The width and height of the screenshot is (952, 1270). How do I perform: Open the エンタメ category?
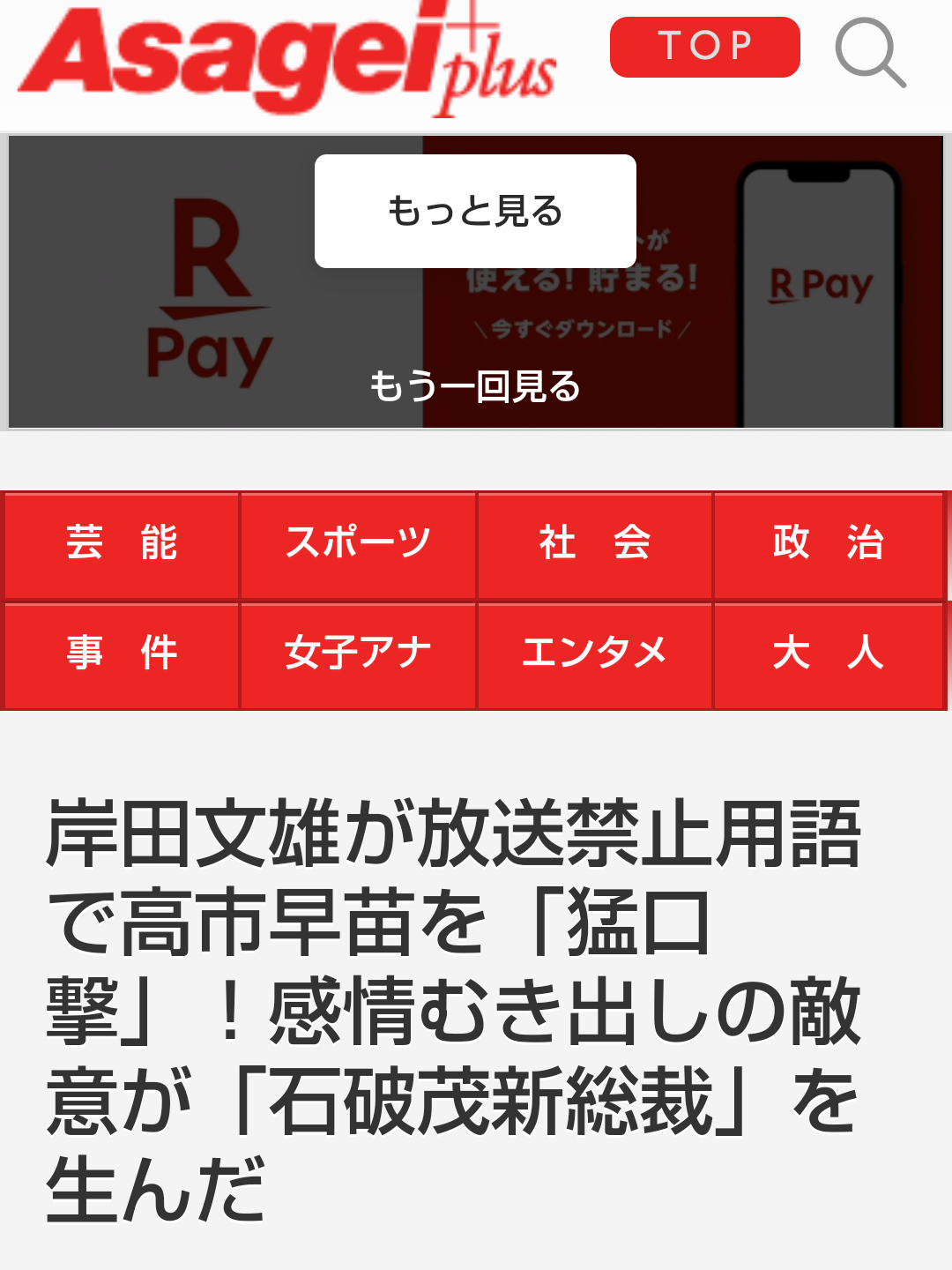595,654
